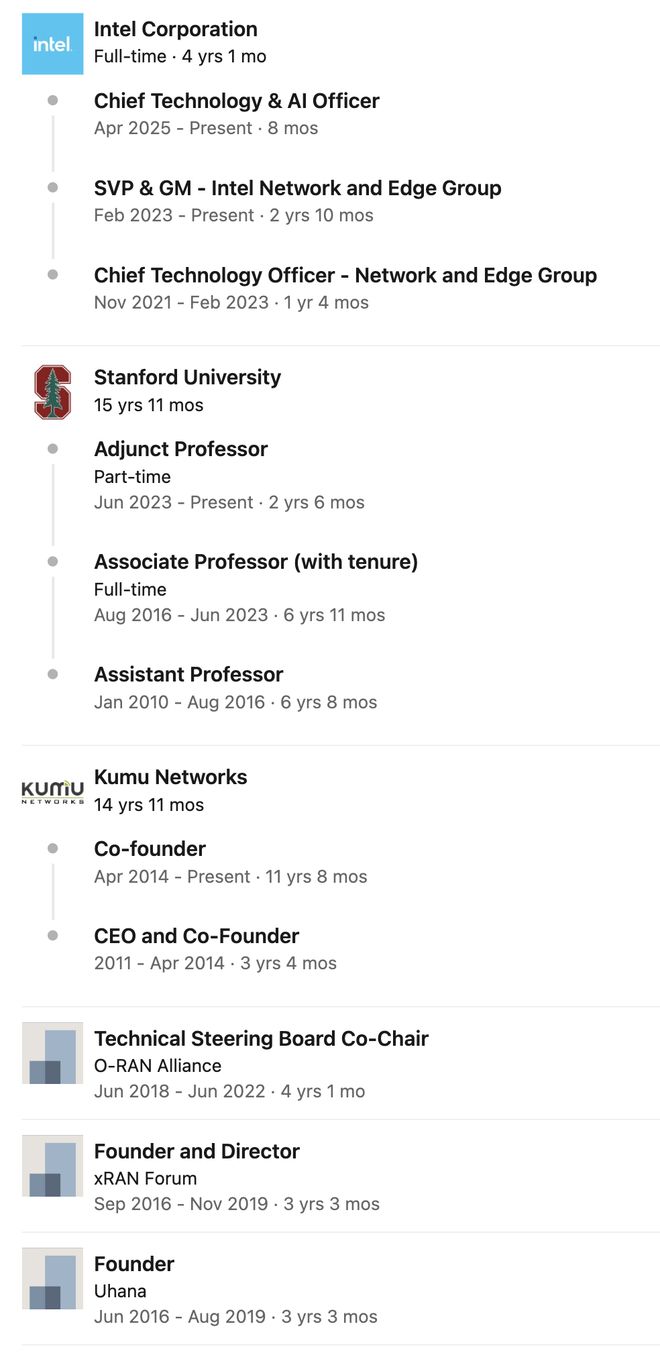Open the Intel Corporation company page
The height and width of the screenshot is (1359, 660).
[x=175, y=30]
